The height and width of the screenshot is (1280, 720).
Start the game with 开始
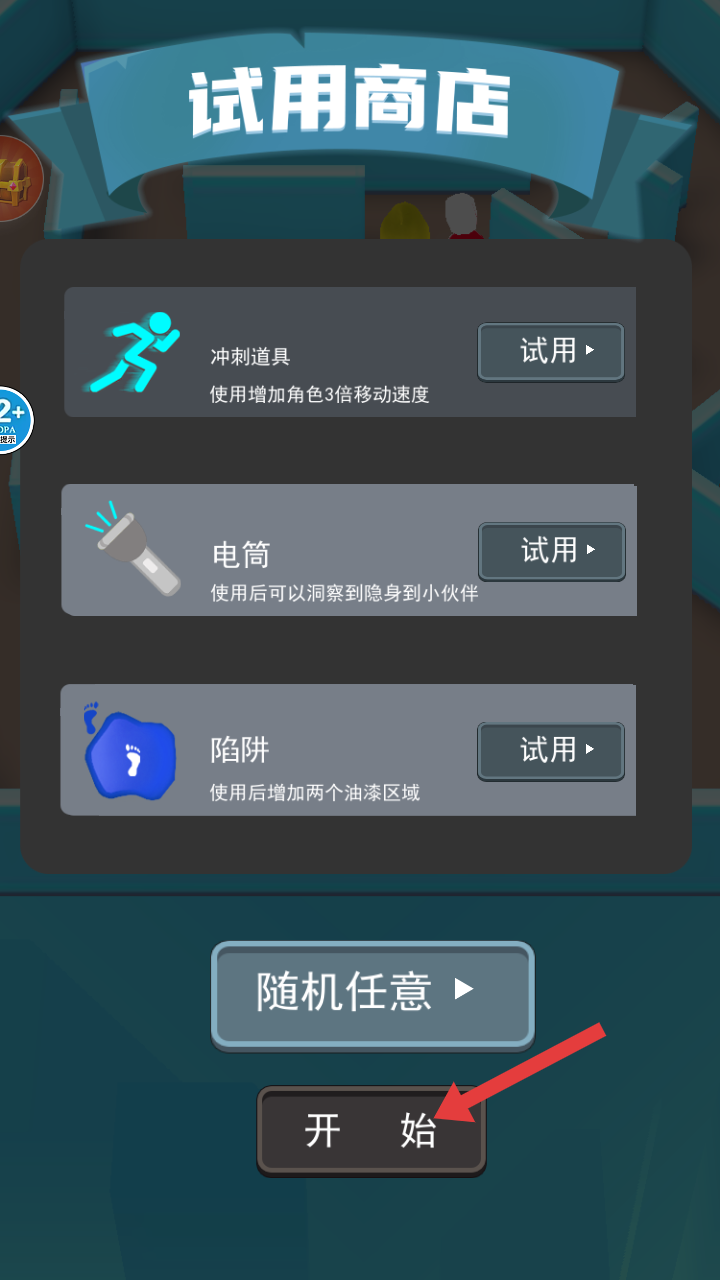(371, 1131)
